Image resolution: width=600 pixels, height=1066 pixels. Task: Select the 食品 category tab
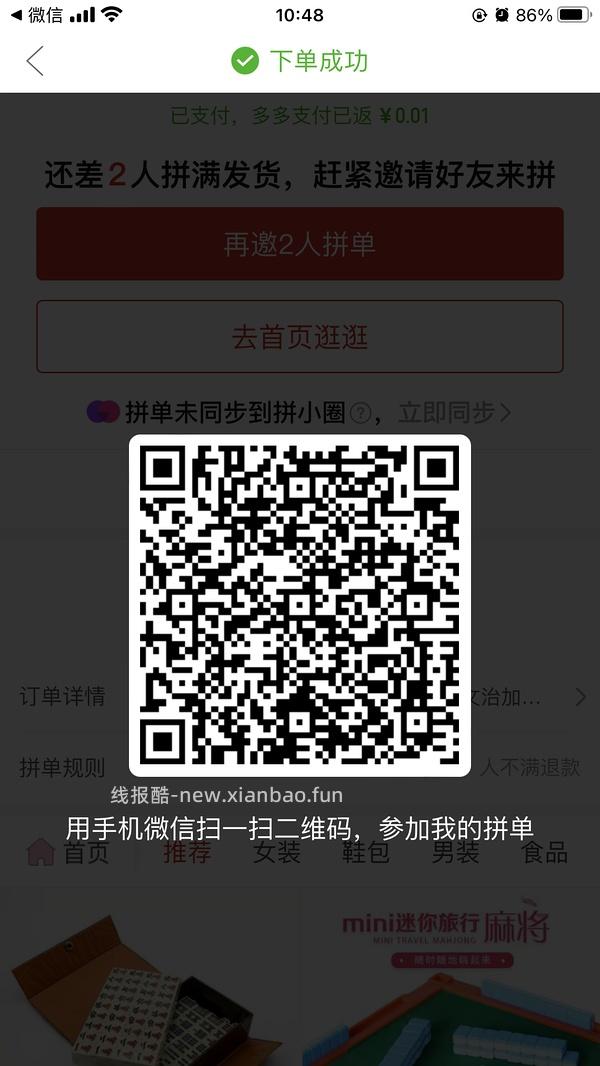pyautogui.click(x=545, y=853)
